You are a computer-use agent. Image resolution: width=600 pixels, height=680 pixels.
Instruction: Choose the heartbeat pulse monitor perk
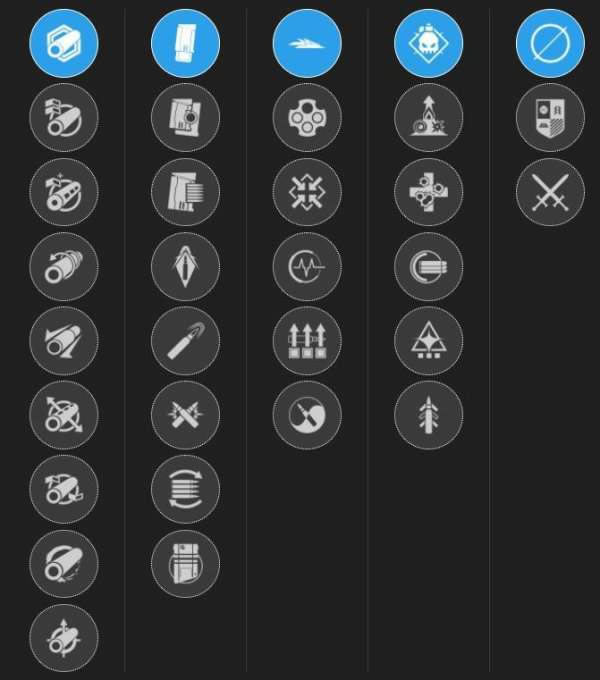[x=307, y=267]
